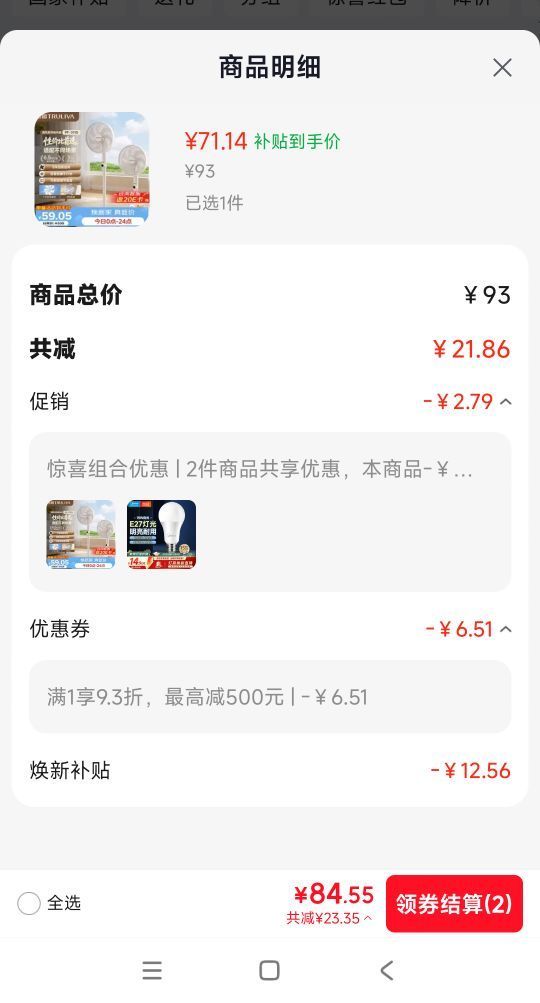Open the fan product image at top
Screen dimensions: 540x1003
click(x=91, y=170)
